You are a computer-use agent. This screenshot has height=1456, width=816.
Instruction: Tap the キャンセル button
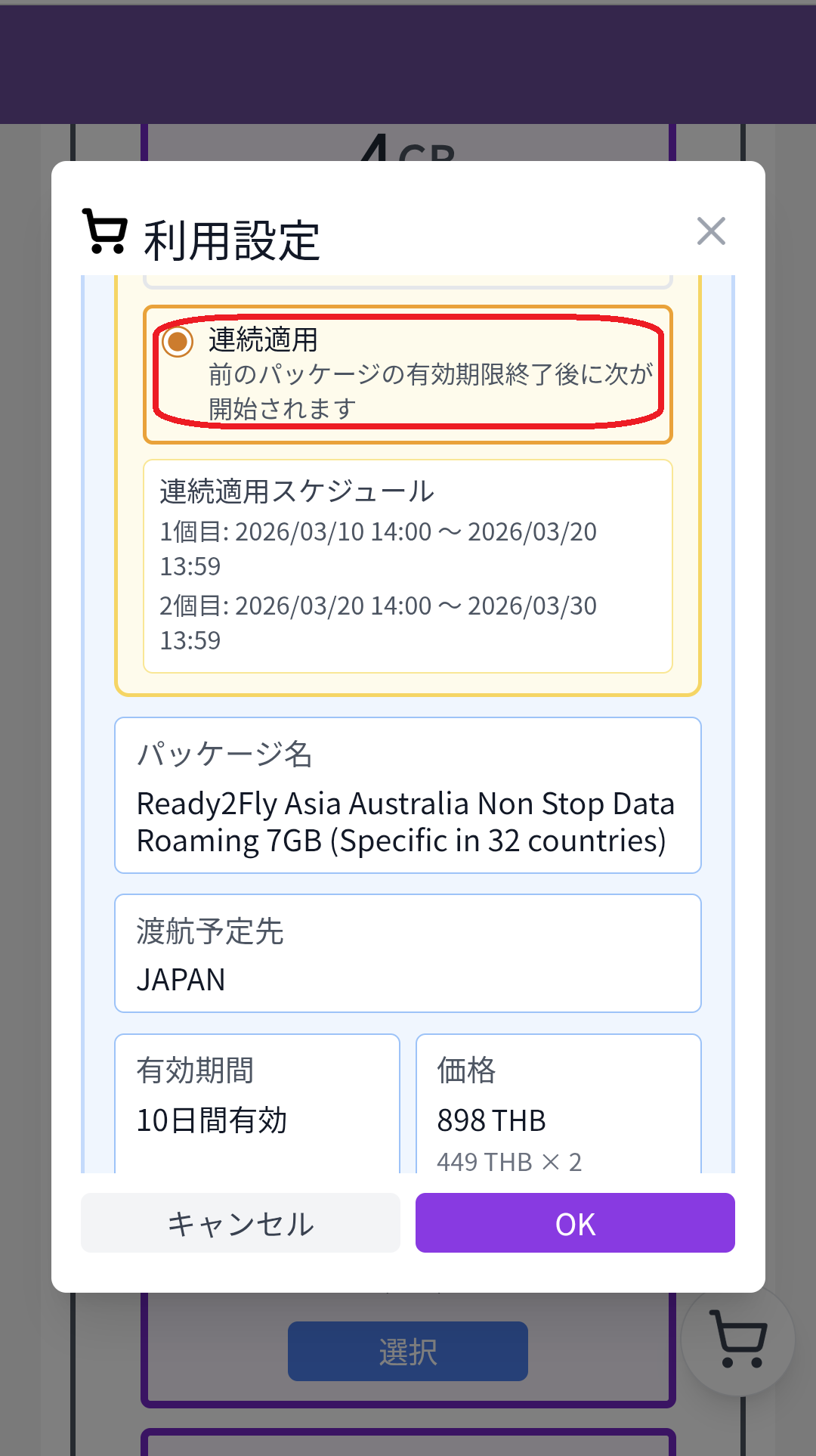pos(240,1223)
